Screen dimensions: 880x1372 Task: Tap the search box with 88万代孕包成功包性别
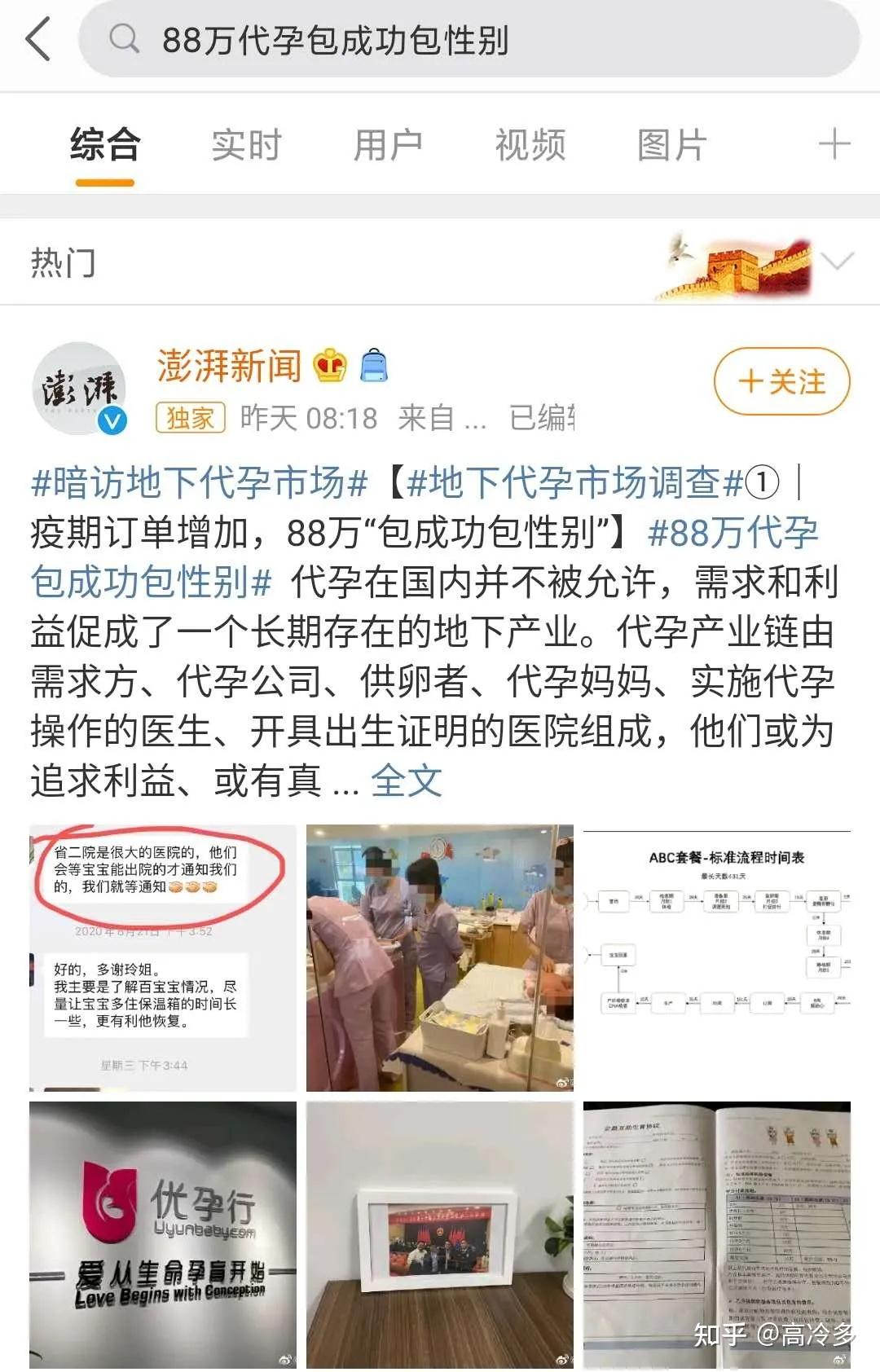point(469,39)
